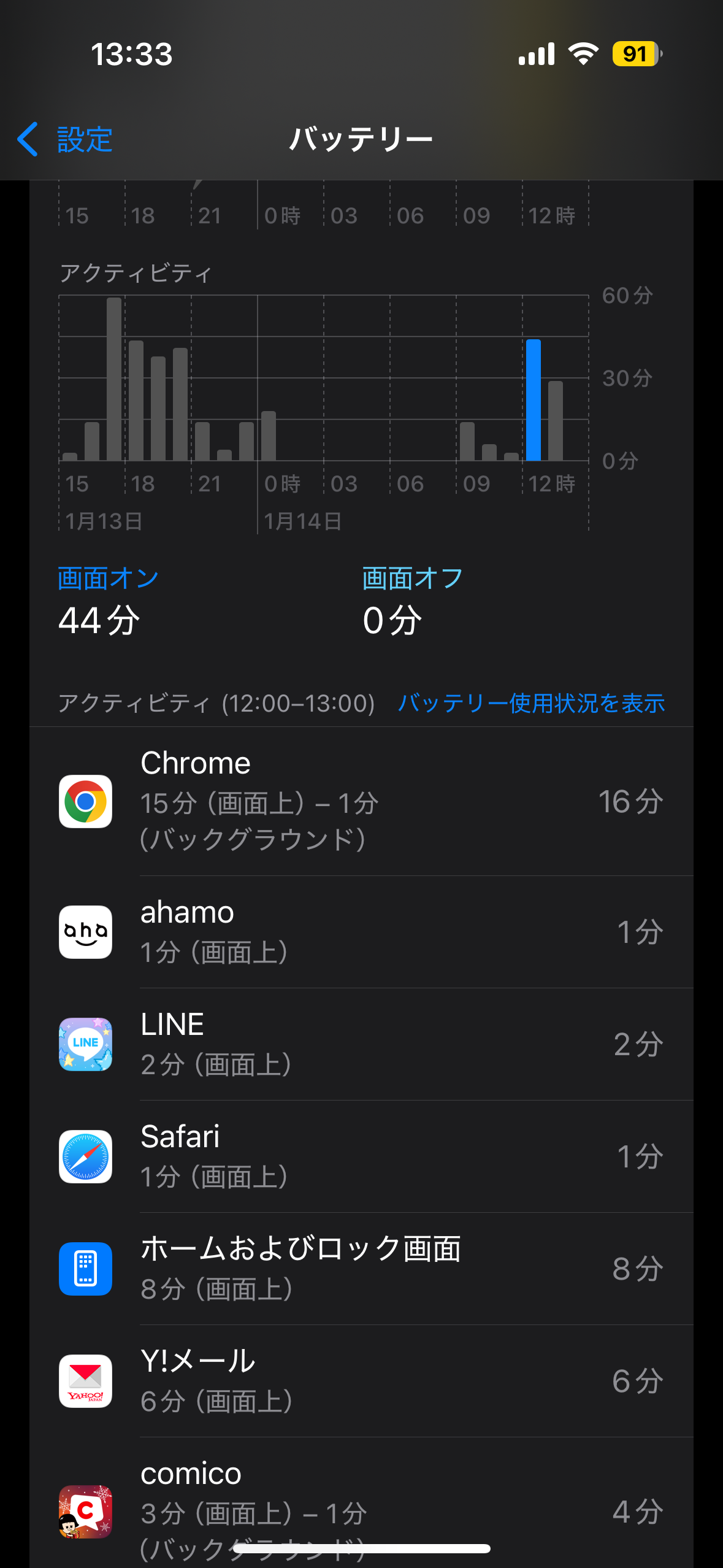Tap the ホームおよびロック画面 row
Image resolution: width=723 pixels, height=1568 pixels.
[x=361, y=1269]
